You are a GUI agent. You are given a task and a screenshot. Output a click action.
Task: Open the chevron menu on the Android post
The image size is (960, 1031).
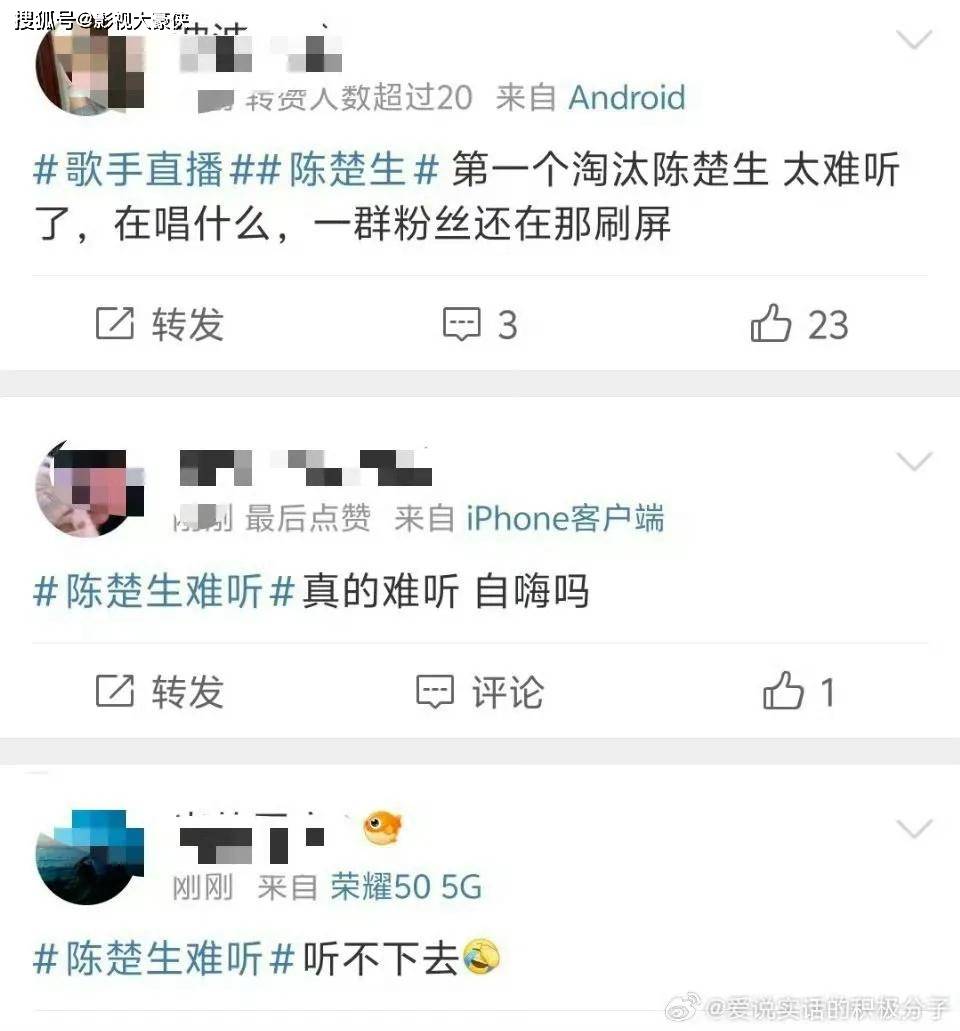point(915,41)
